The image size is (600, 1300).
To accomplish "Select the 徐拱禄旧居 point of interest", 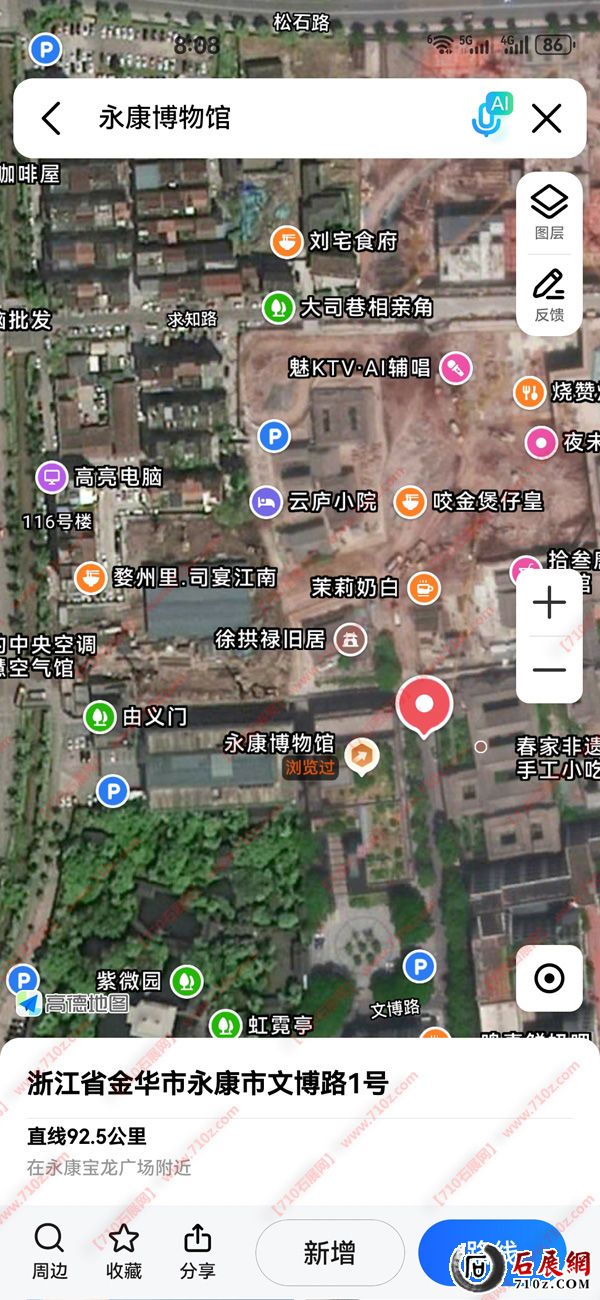I will (350, 637).
